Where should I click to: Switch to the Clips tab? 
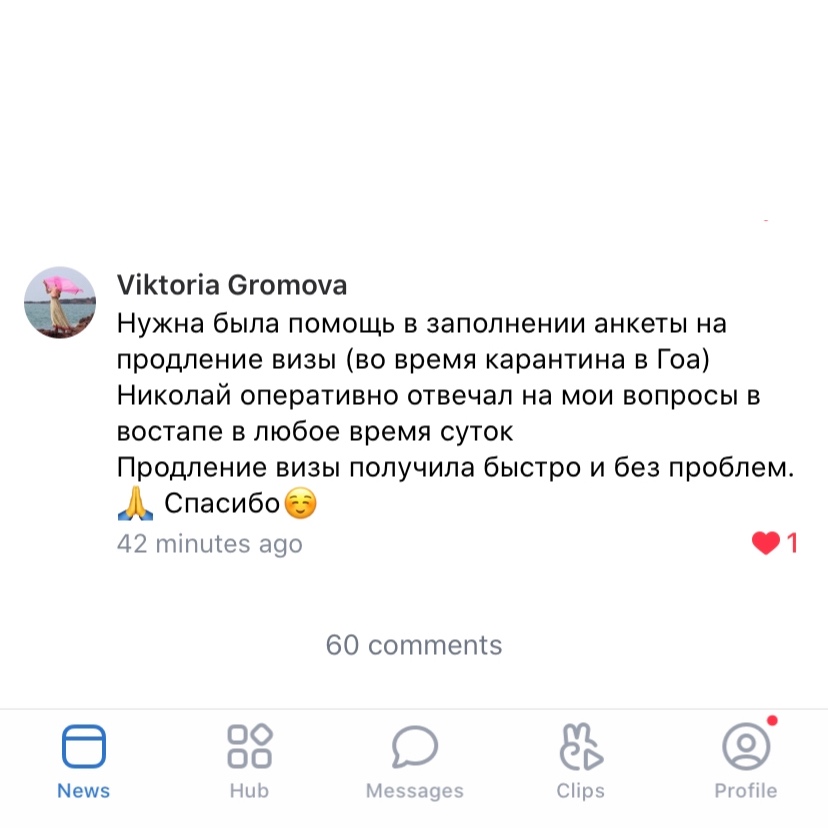580,761
